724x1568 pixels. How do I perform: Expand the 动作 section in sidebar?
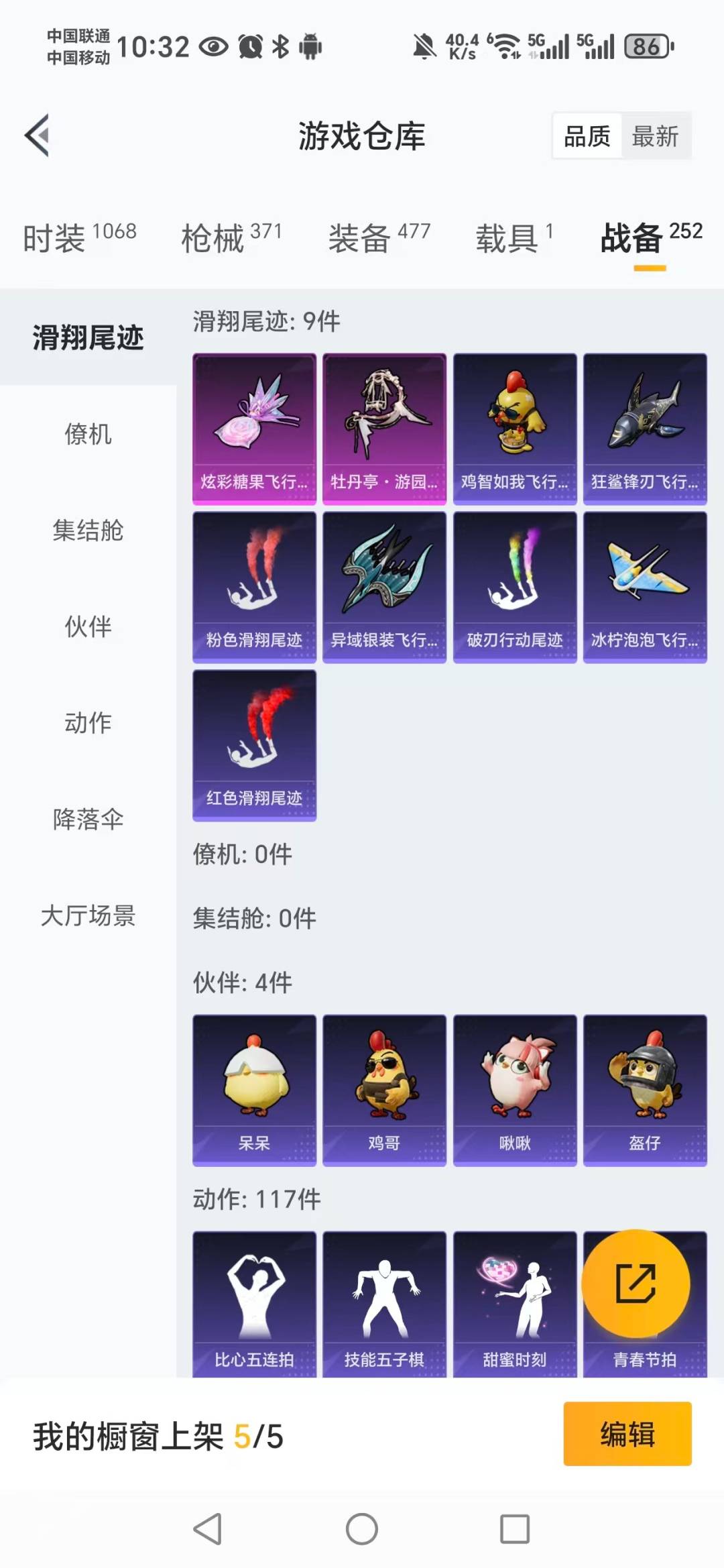(87, 722)
